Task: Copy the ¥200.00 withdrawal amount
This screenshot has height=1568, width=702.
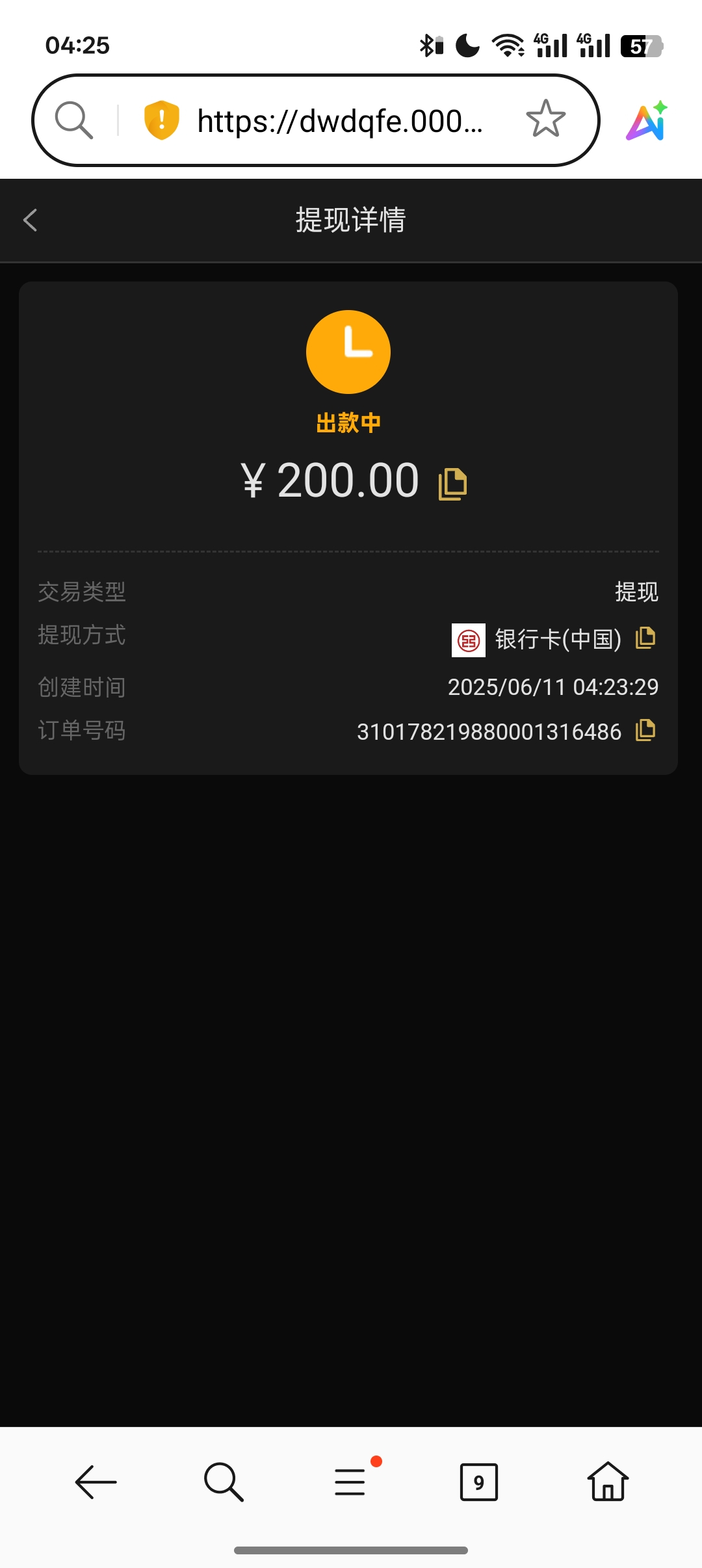Action: point(452,484)
